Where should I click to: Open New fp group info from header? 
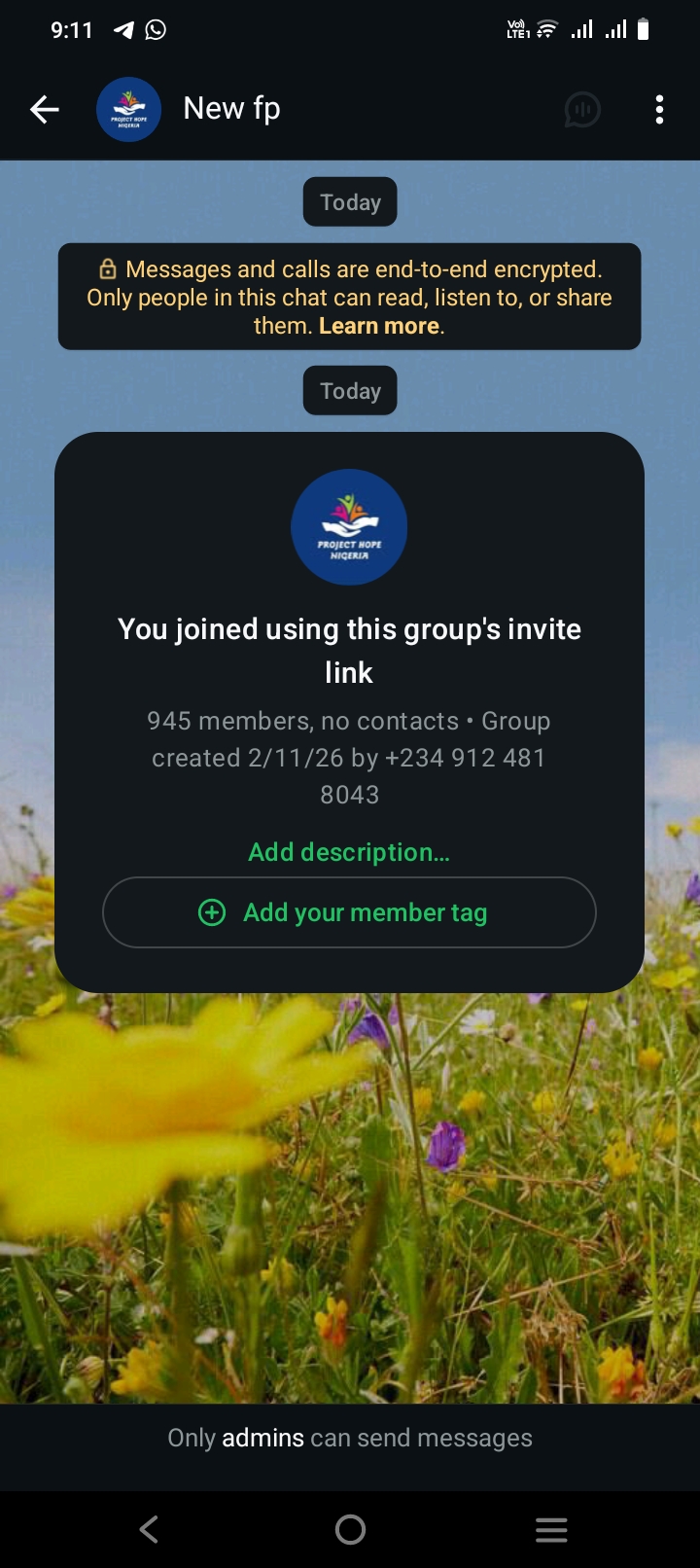click(231, 109)
